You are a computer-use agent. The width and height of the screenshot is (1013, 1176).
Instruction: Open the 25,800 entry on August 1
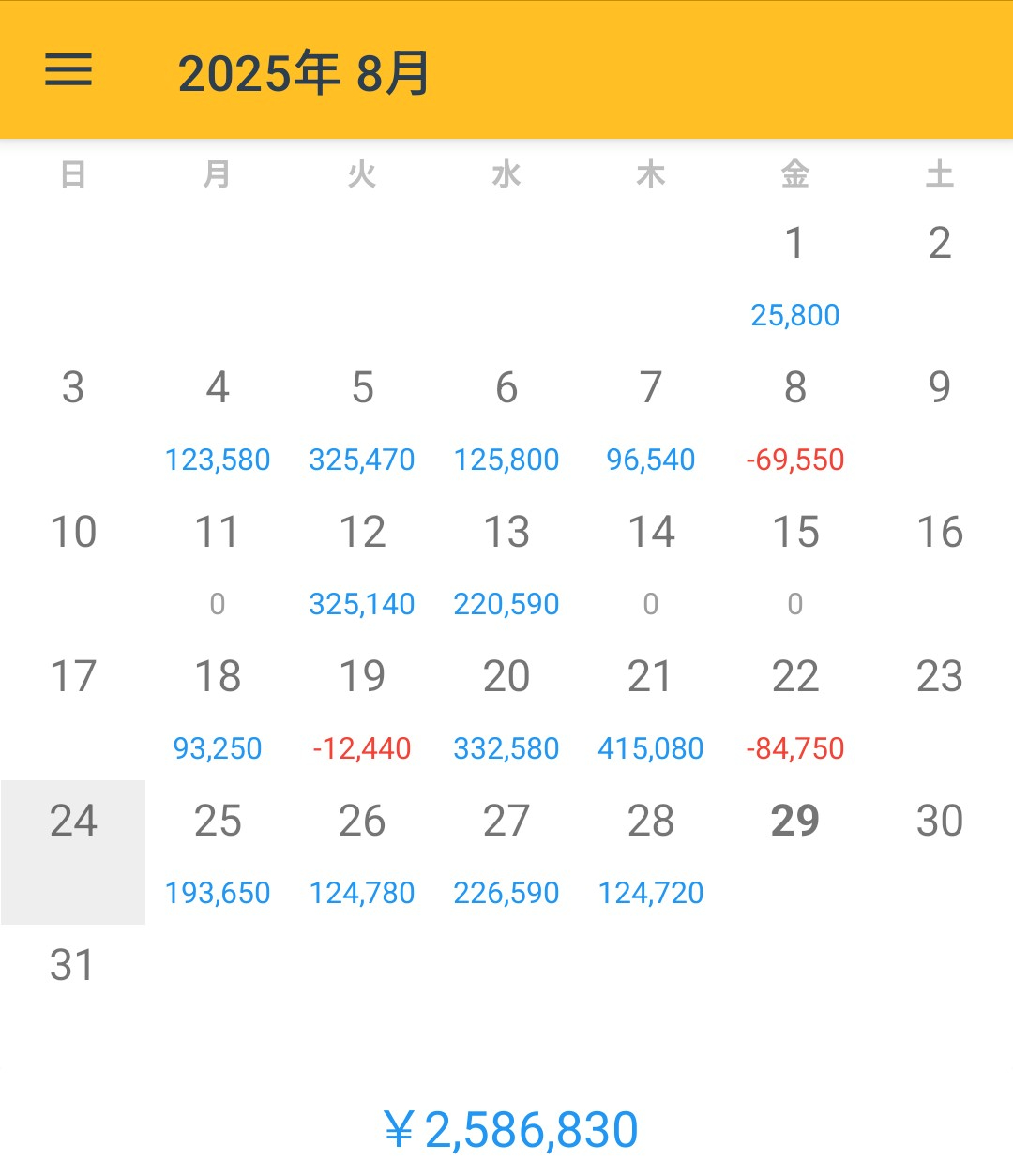point(796,315)
